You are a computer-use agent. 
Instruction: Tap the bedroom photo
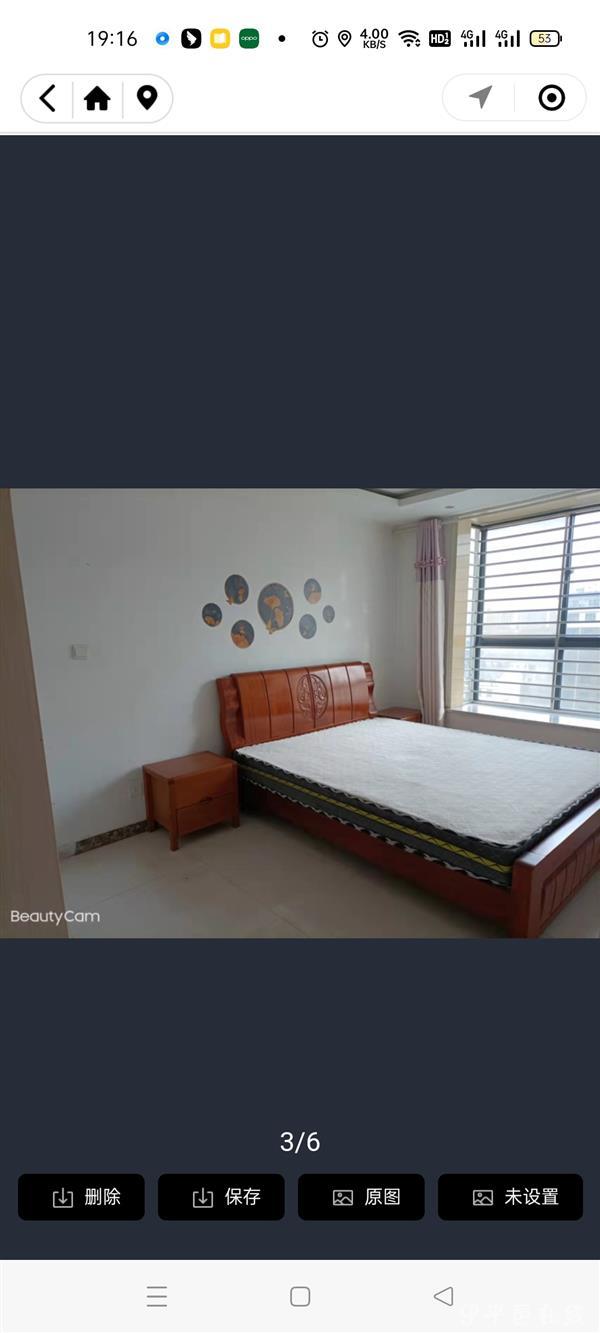pyautogui.click(x=300, y=712)
